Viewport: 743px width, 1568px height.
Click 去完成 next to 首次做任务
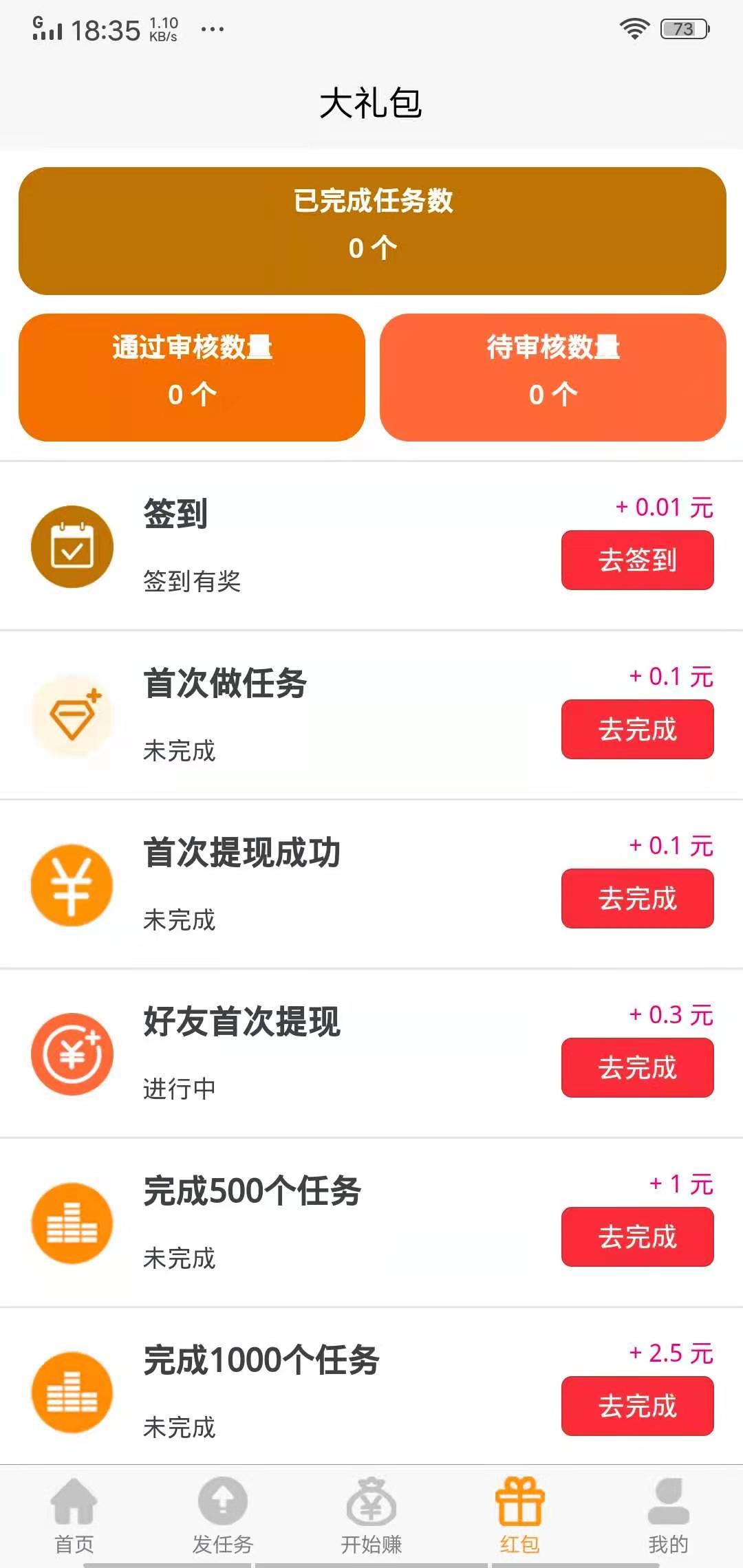(636, 730)
